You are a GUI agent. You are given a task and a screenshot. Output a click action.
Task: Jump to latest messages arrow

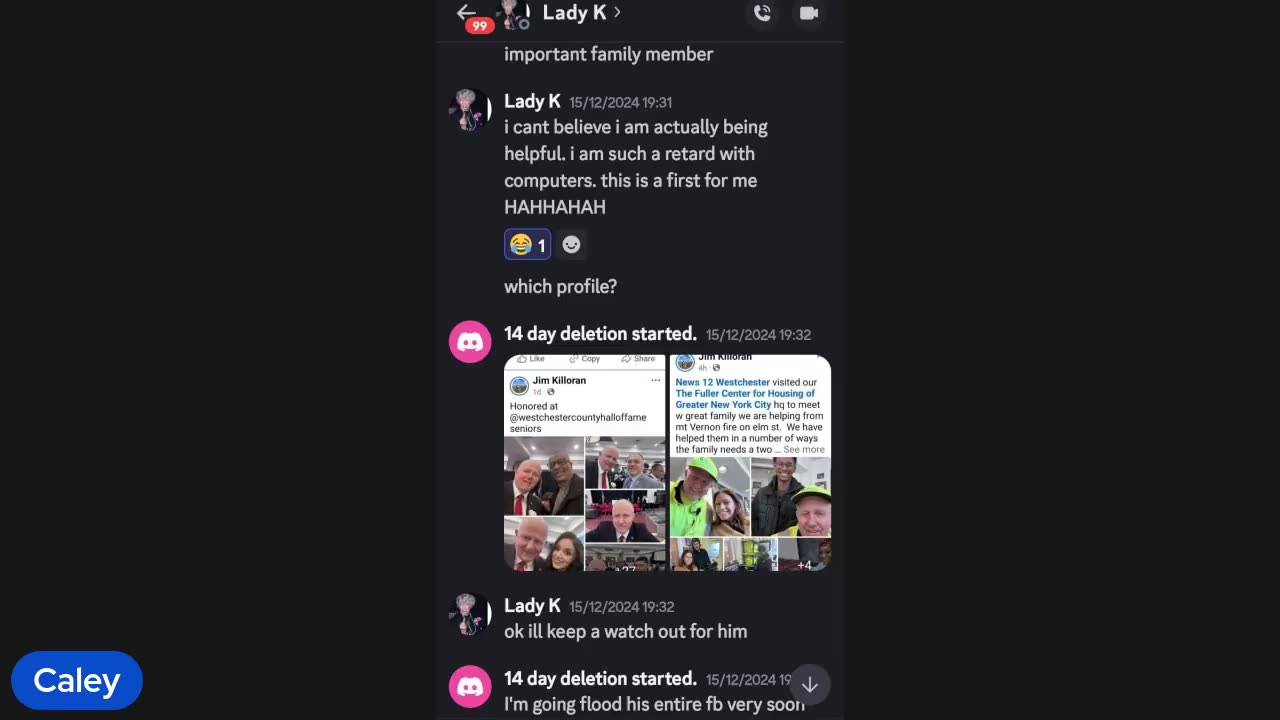(810, 685)
